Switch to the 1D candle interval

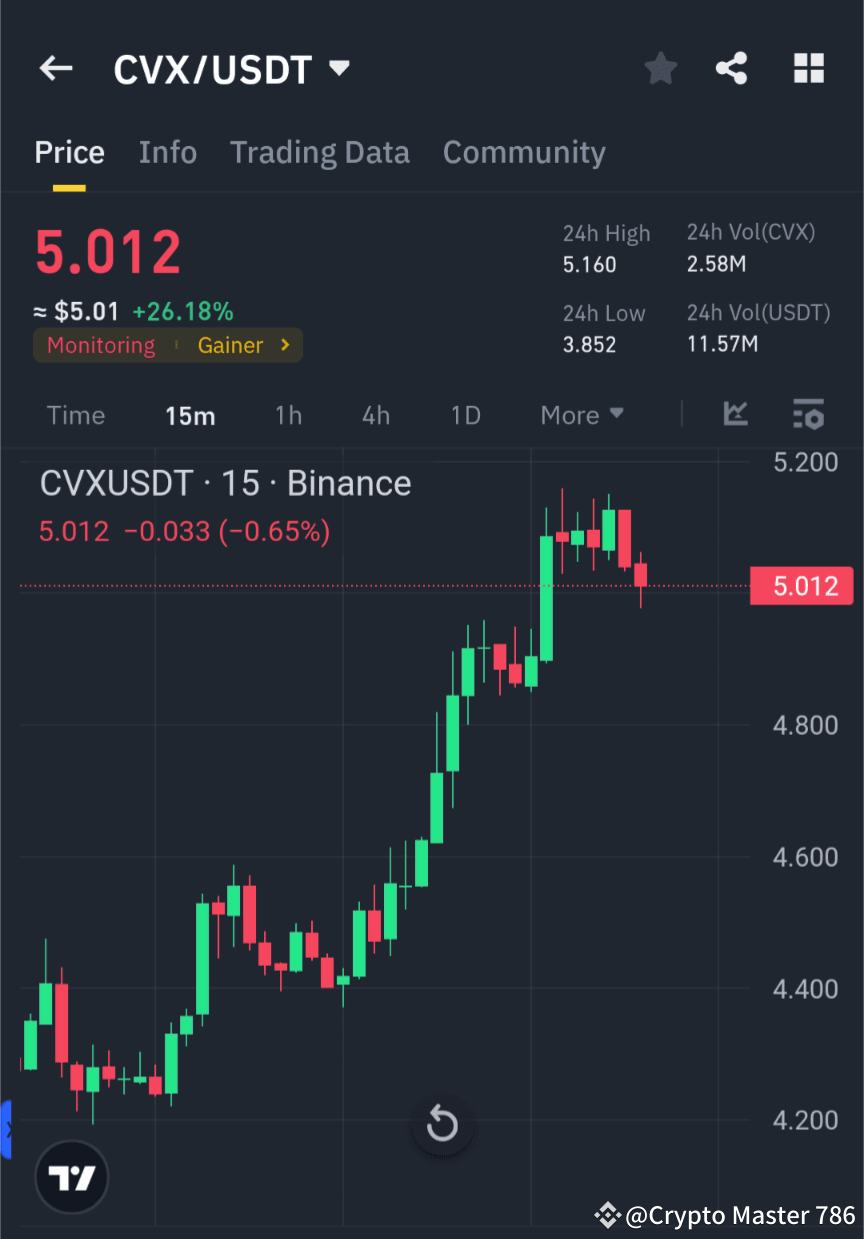(465, 414)
